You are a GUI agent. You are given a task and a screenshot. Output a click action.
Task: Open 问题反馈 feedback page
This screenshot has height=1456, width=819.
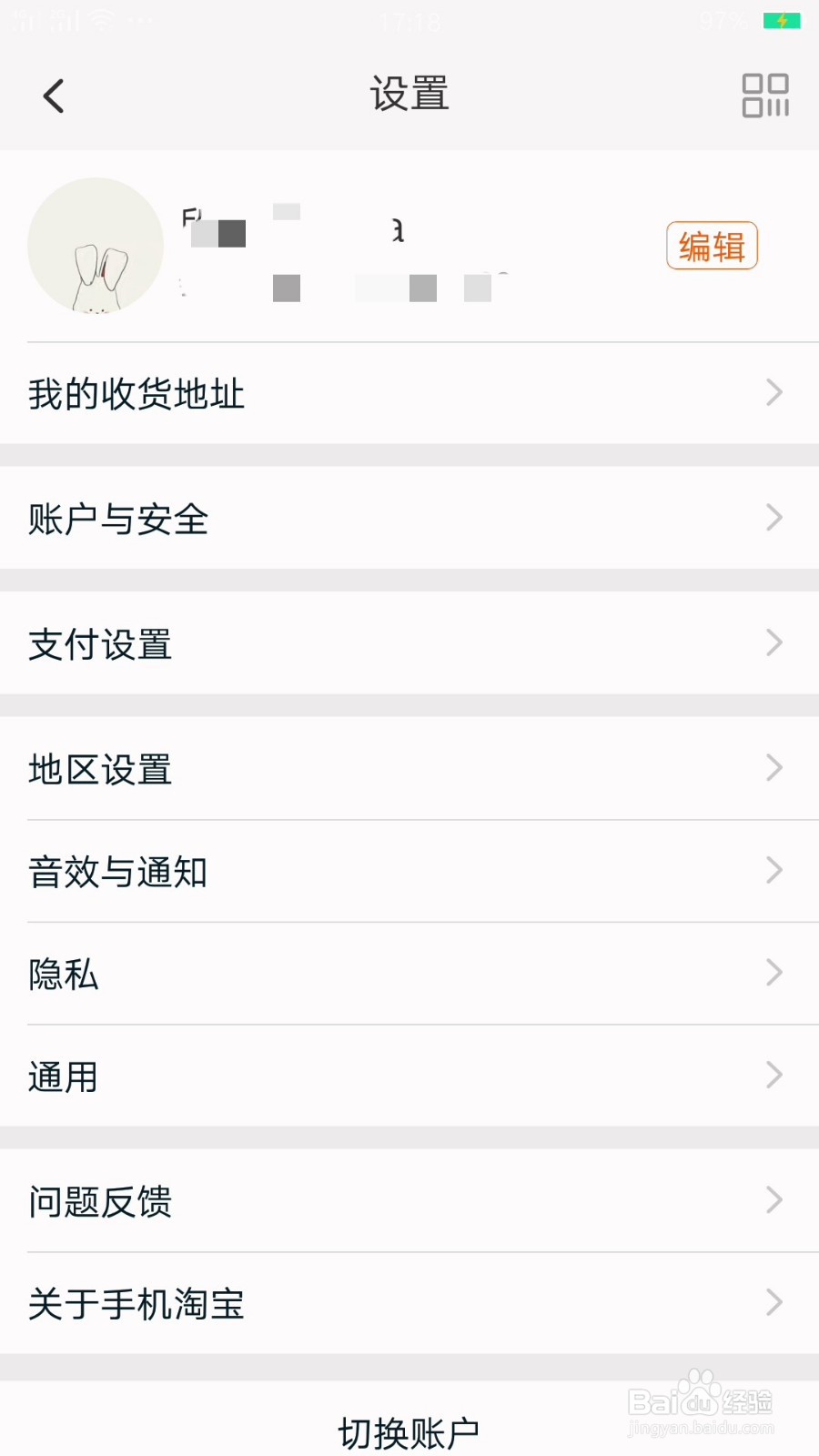tap(100, 1199)
